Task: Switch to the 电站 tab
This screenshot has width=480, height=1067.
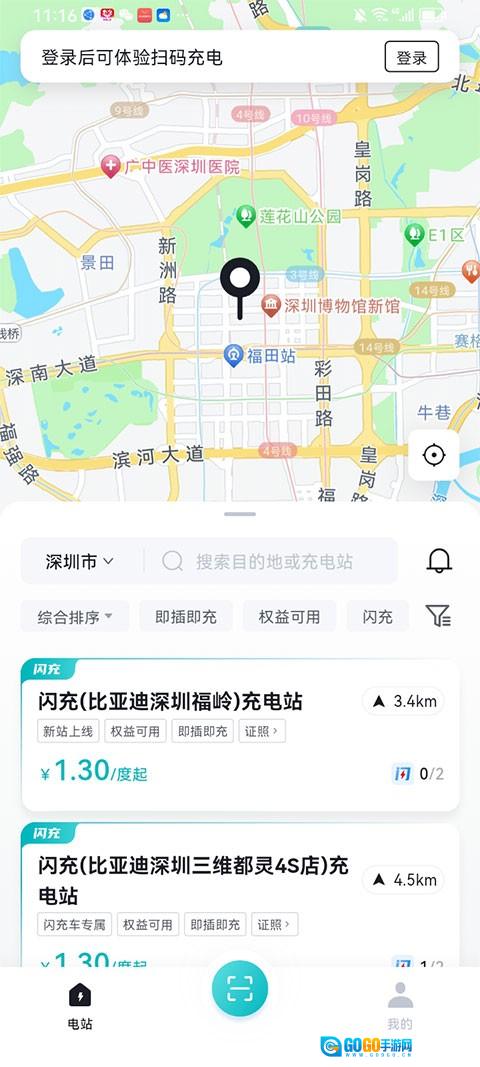Action: tap(80, 1006)
